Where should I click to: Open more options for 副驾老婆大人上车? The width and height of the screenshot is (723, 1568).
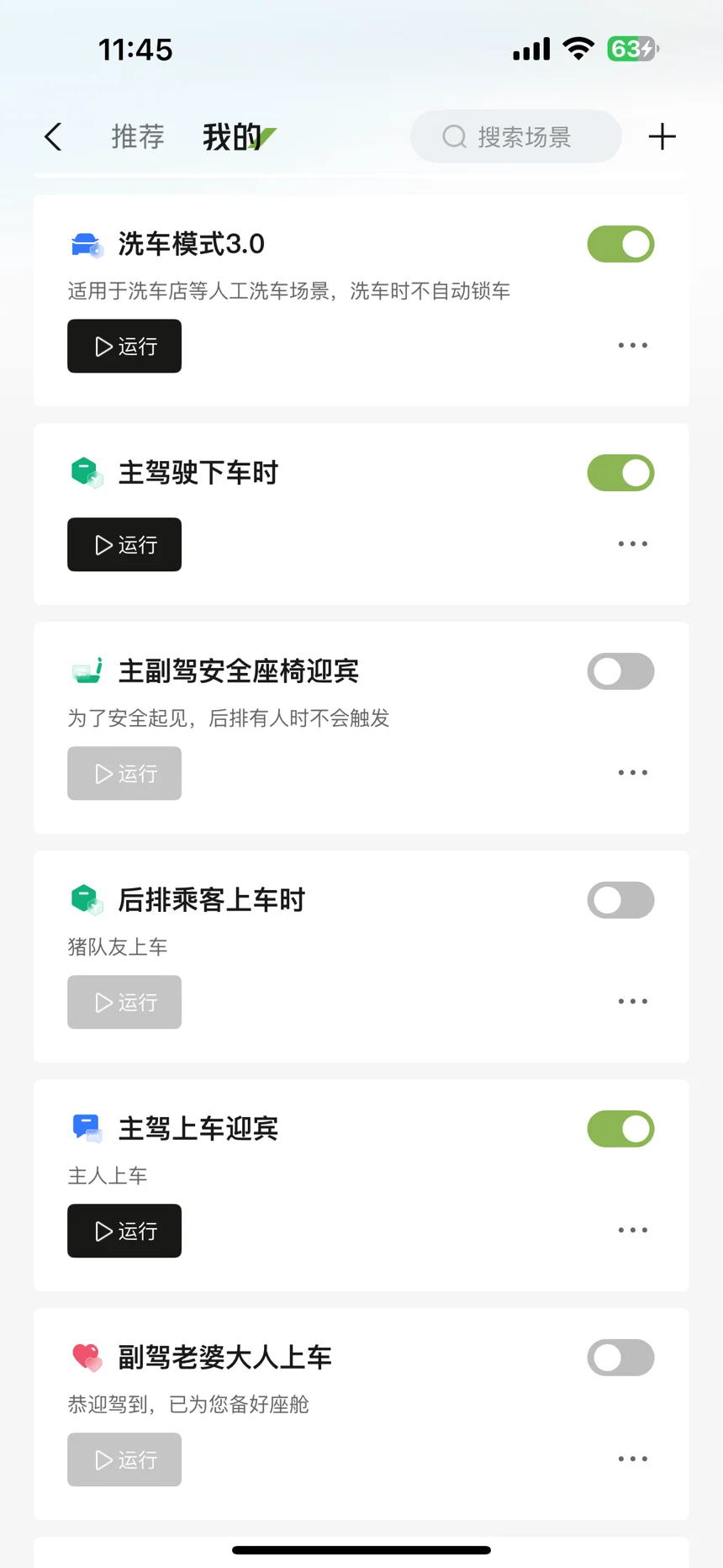632,1459
